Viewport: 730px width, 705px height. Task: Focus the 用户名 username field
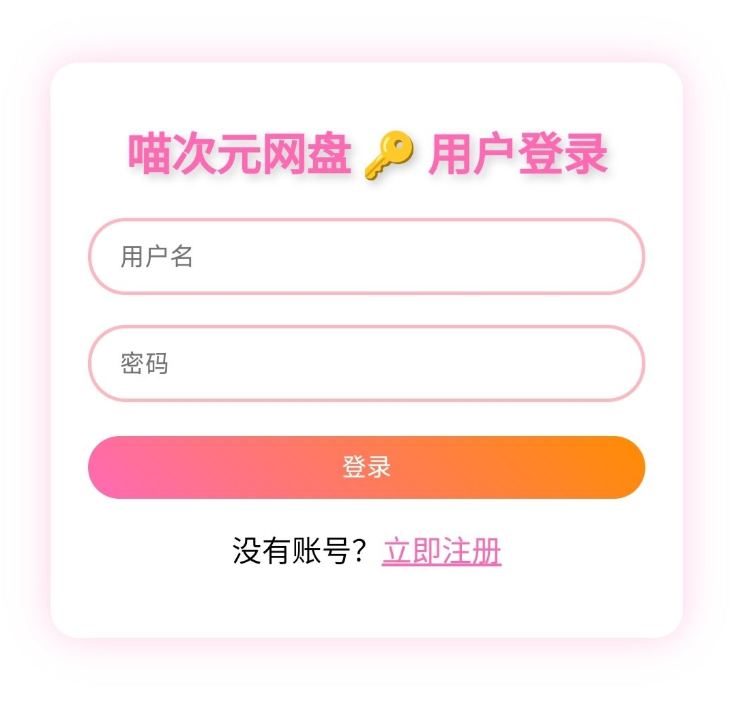[x=366, y=257]
